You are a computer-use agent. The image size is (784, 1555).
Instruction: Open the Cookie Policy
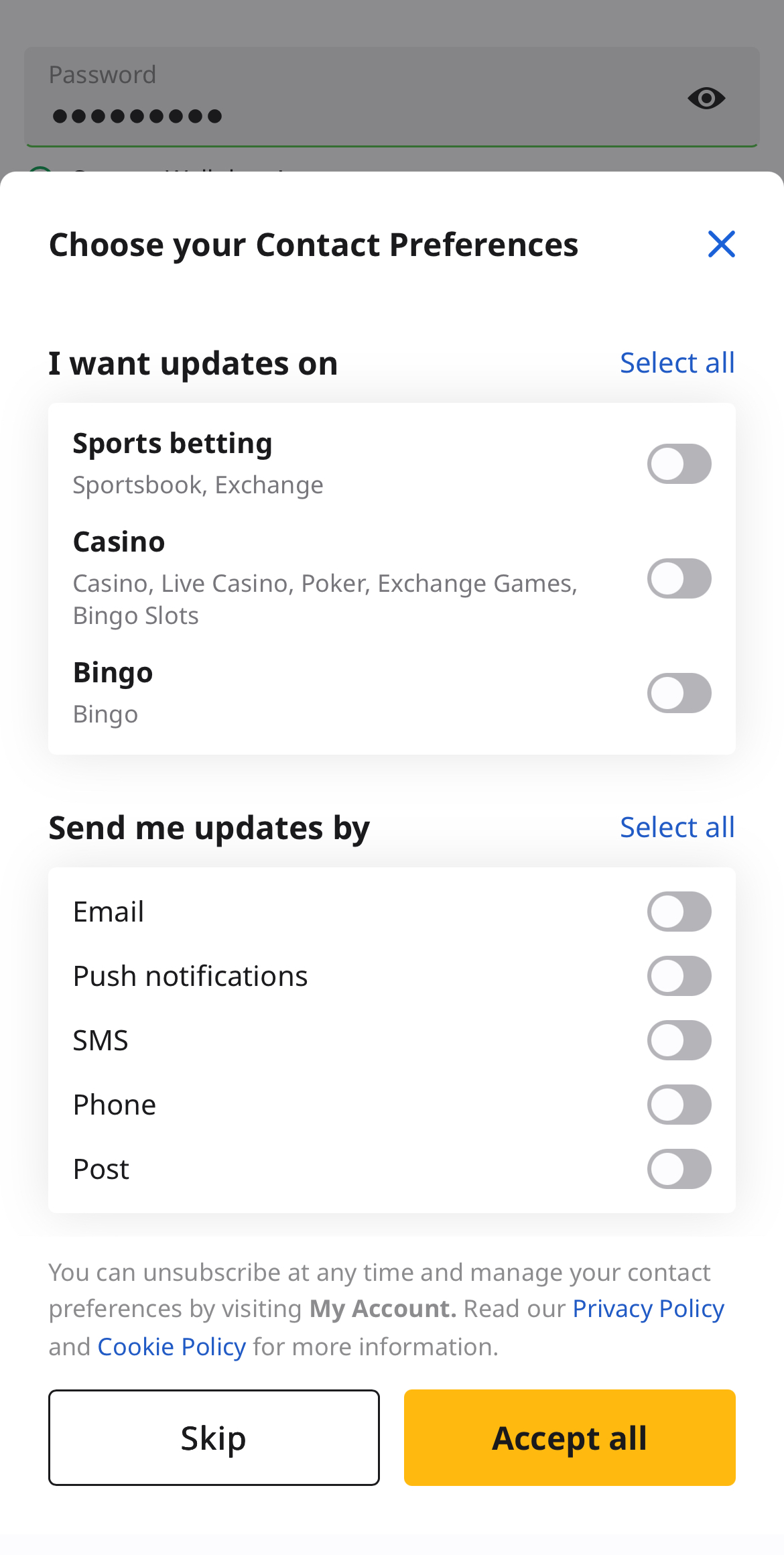172,1345
